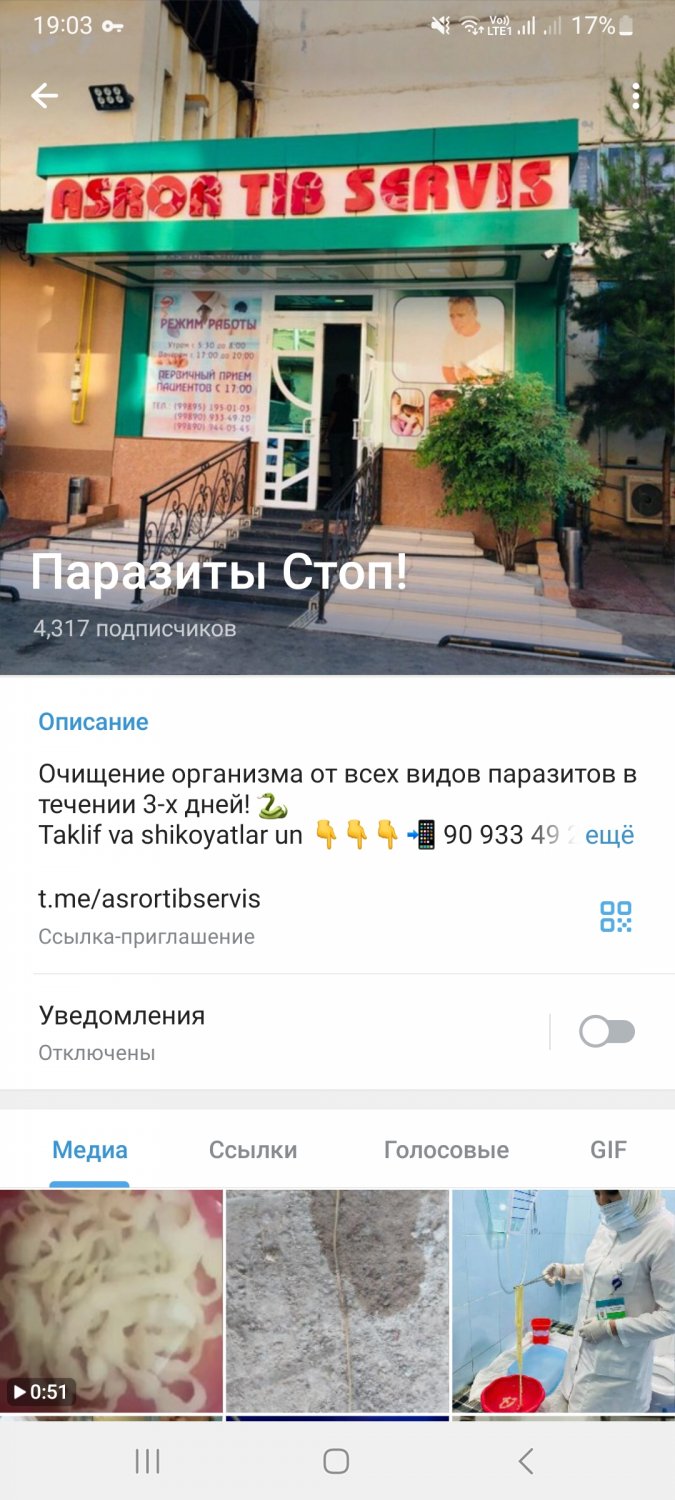Open the t.me/asrortibservis invite link
The width and height of the screenshot is (675, 1500).
pos(150,899)
